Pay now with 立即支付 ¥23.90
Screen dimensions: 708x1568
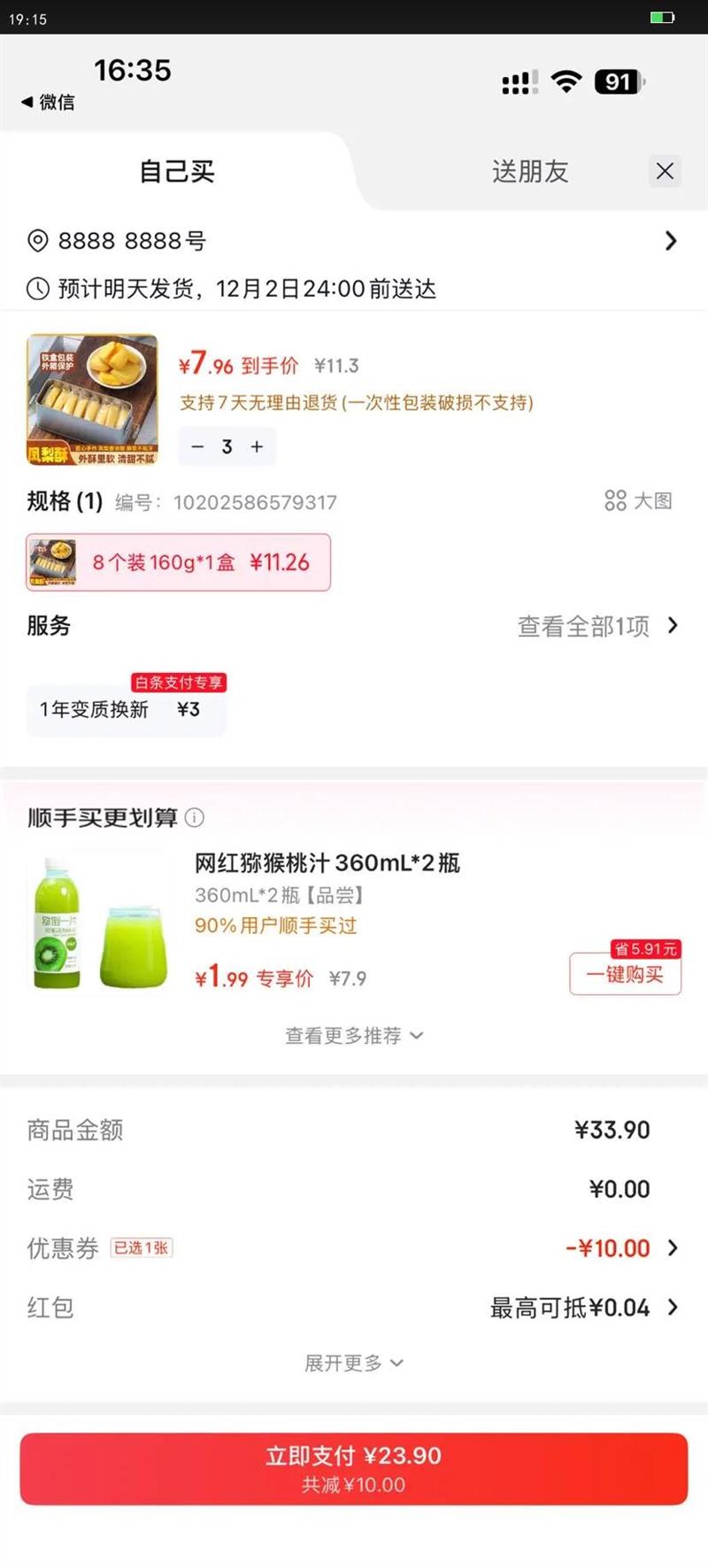pos(354,1469)
